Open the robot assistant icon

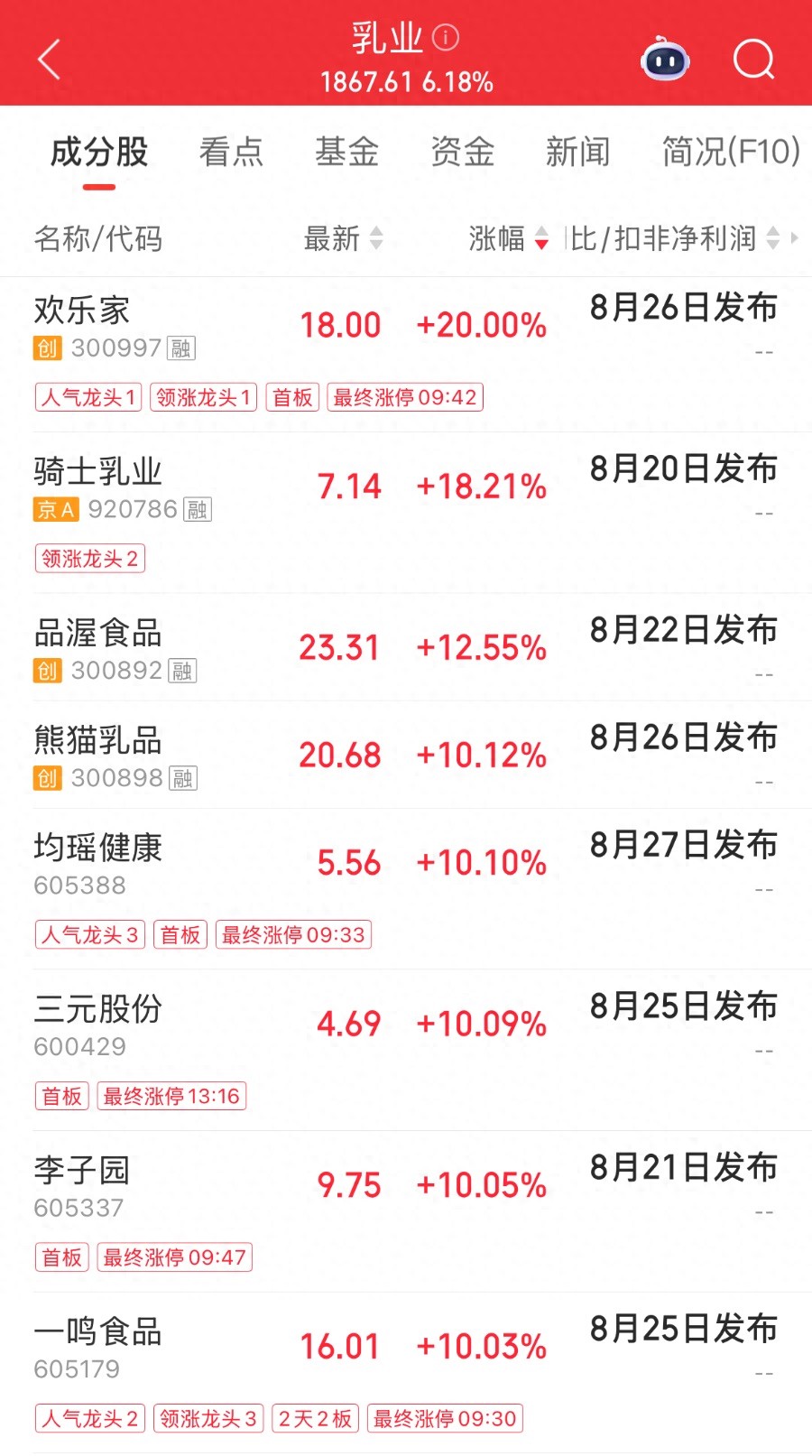pyautogui.click(x=665, y=60)
